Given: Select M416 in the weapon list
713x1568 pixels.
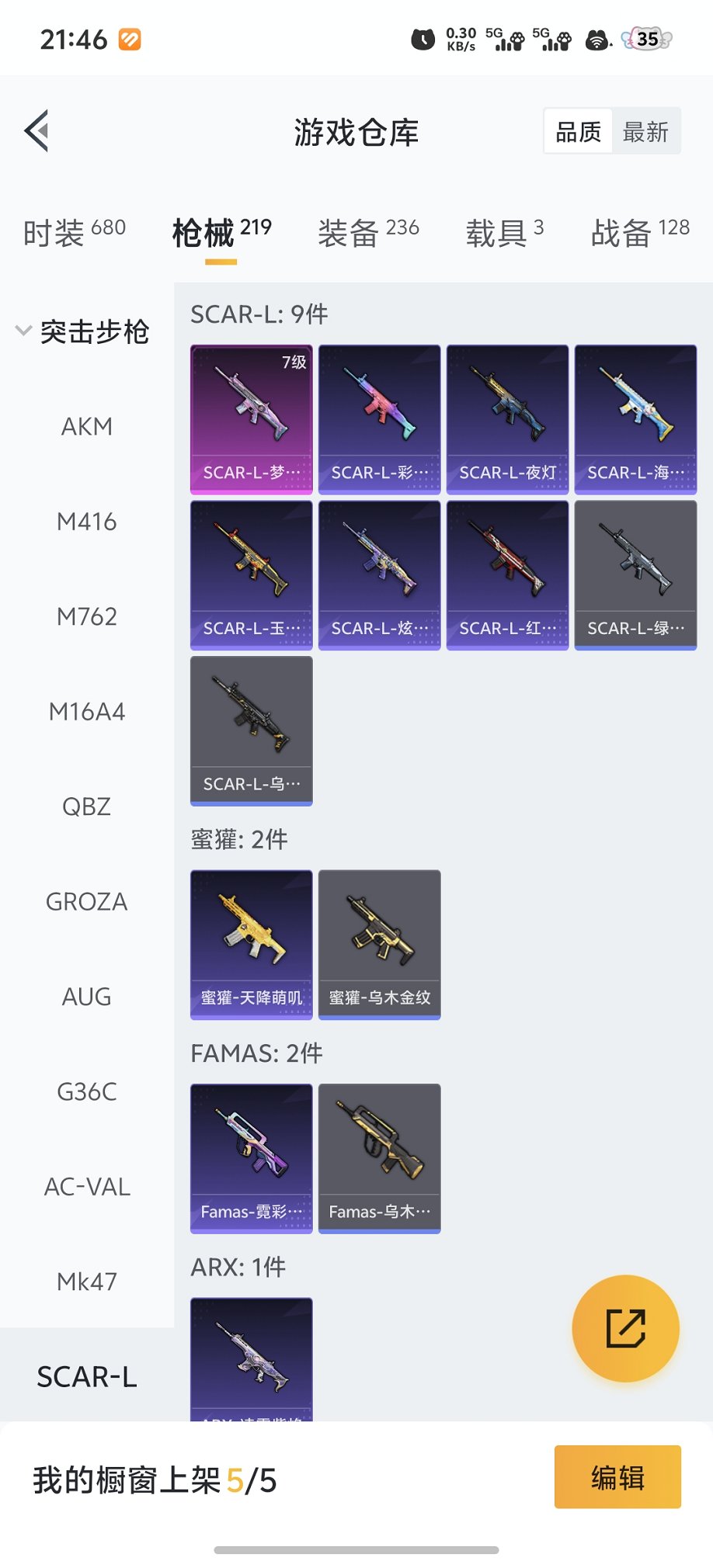Looking at the screenshot, I should click(87, 522).
